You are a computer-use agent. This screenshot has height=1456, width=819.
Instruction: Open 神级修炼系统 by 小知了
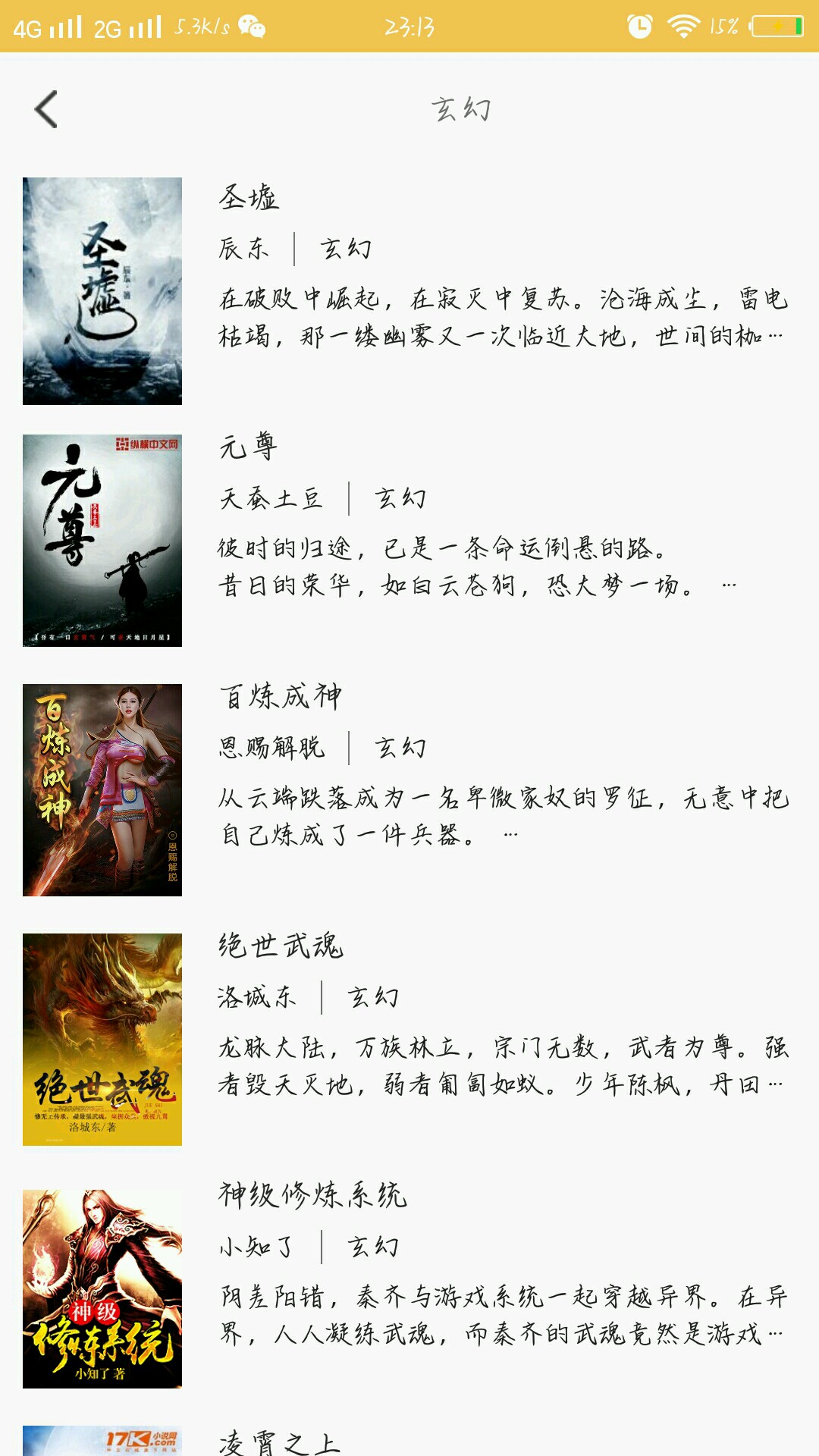[x=409, y=1288]
